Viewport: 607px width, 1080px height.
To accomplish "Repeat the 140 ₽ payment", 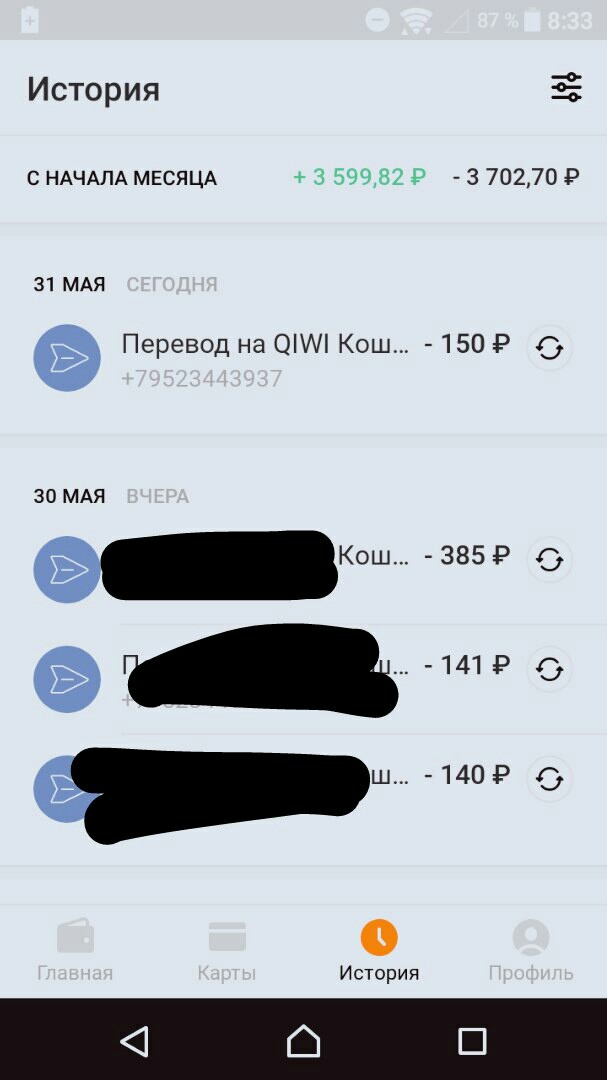I will pyautogui.click(x=549, y=780).
